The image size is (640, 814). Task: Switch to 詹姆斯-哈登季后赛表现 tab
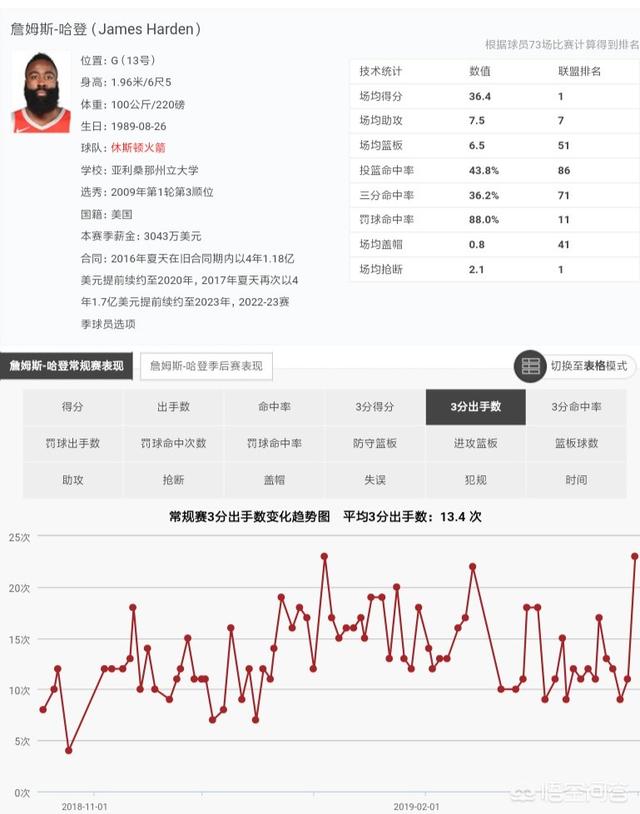click(206, 367)
